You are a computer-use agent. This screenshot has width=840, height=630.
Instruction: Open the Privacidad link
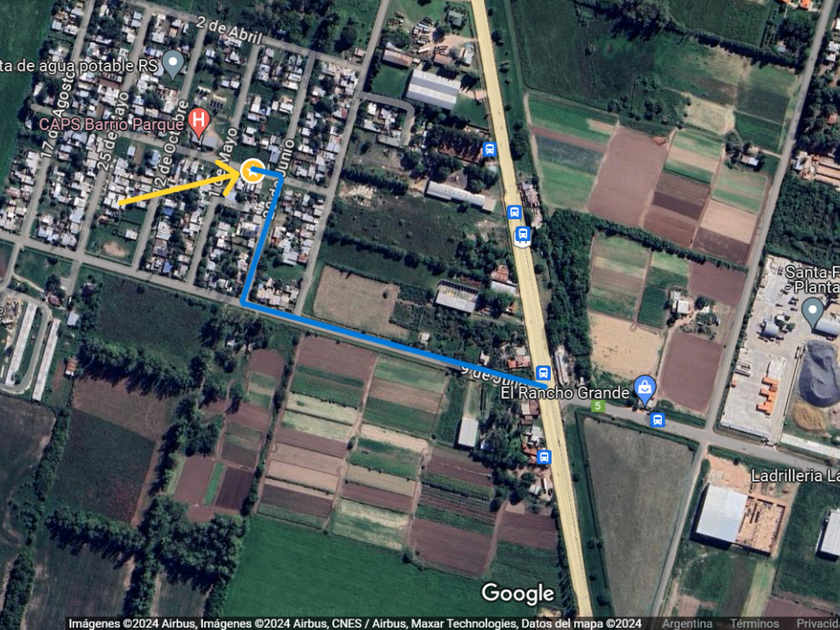(818, 624)
